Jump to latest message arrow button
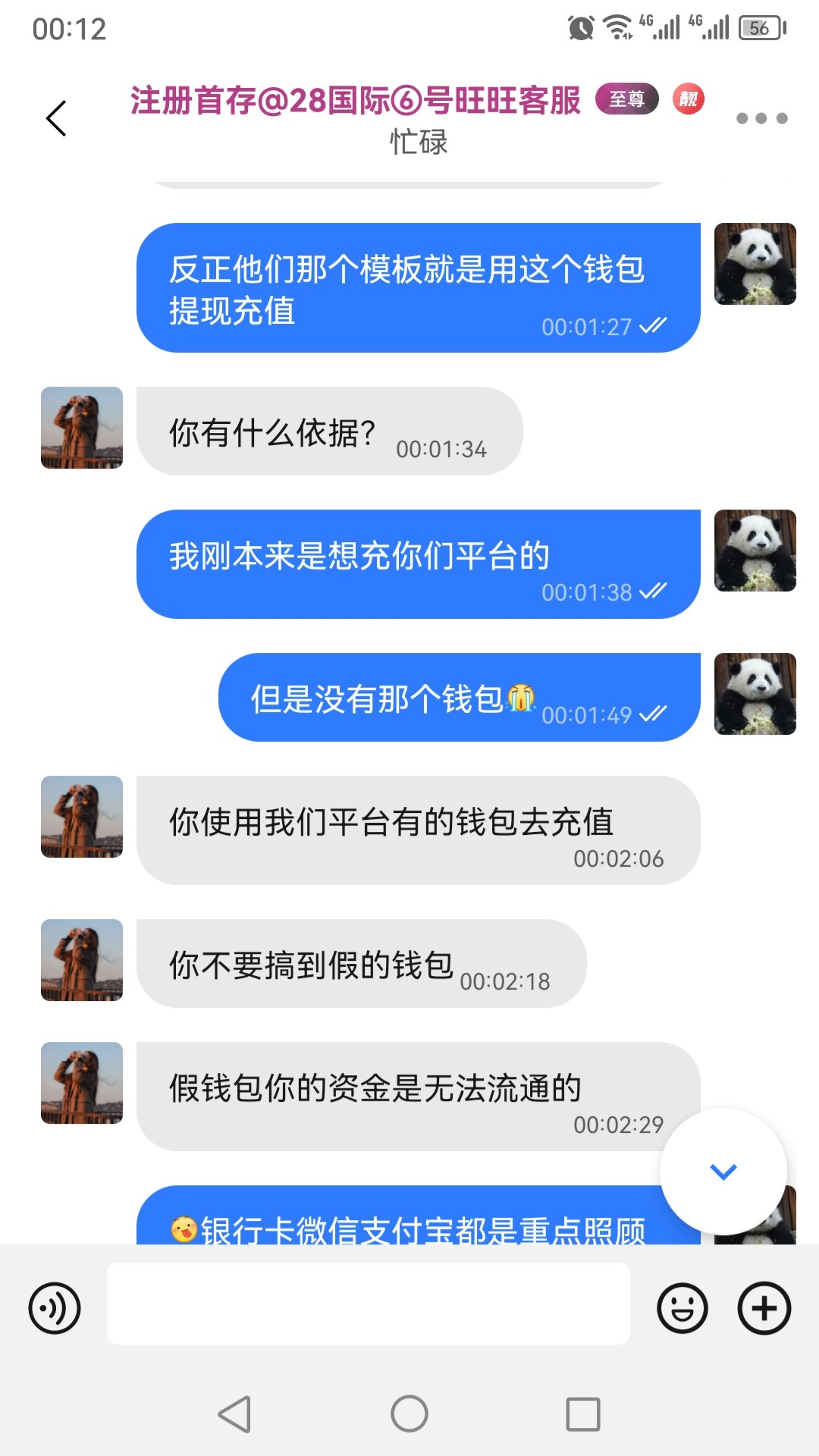Viewport: 819px width, 1456px height. click(723, 1172)
